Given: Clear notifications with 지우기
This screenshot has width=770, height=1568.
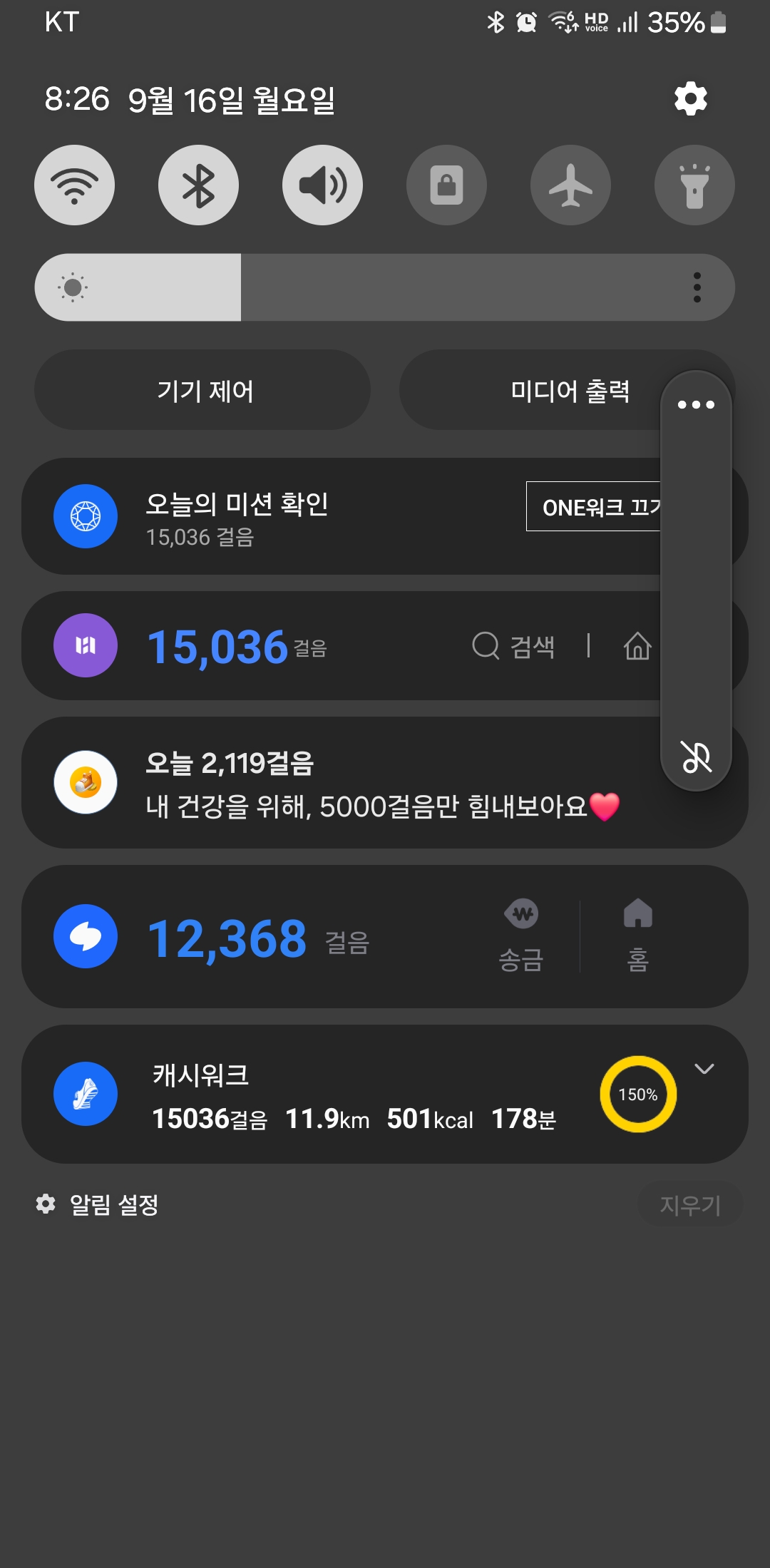Looking at the screenshot, I should pos(690,1204).
